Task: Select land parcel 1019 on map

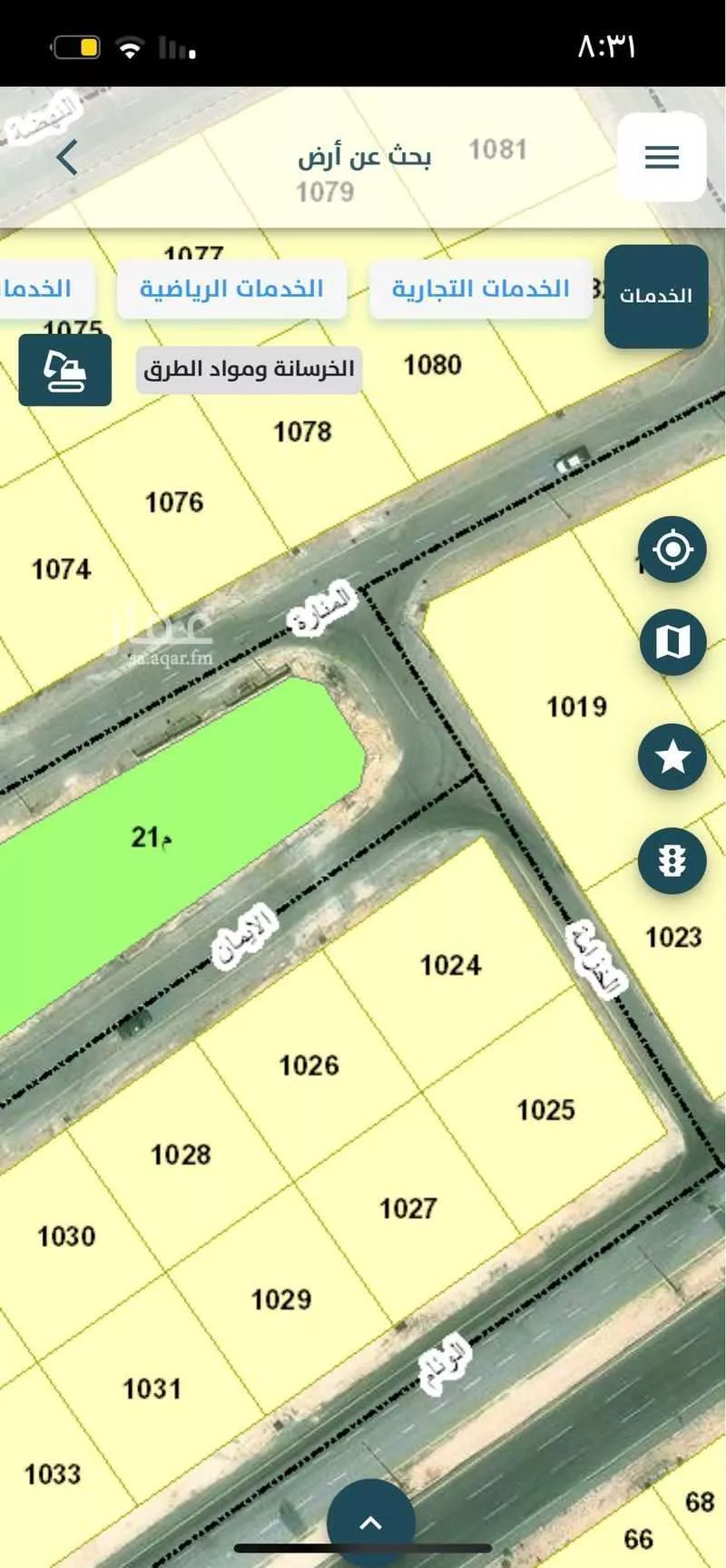Action: coord(576,706)
